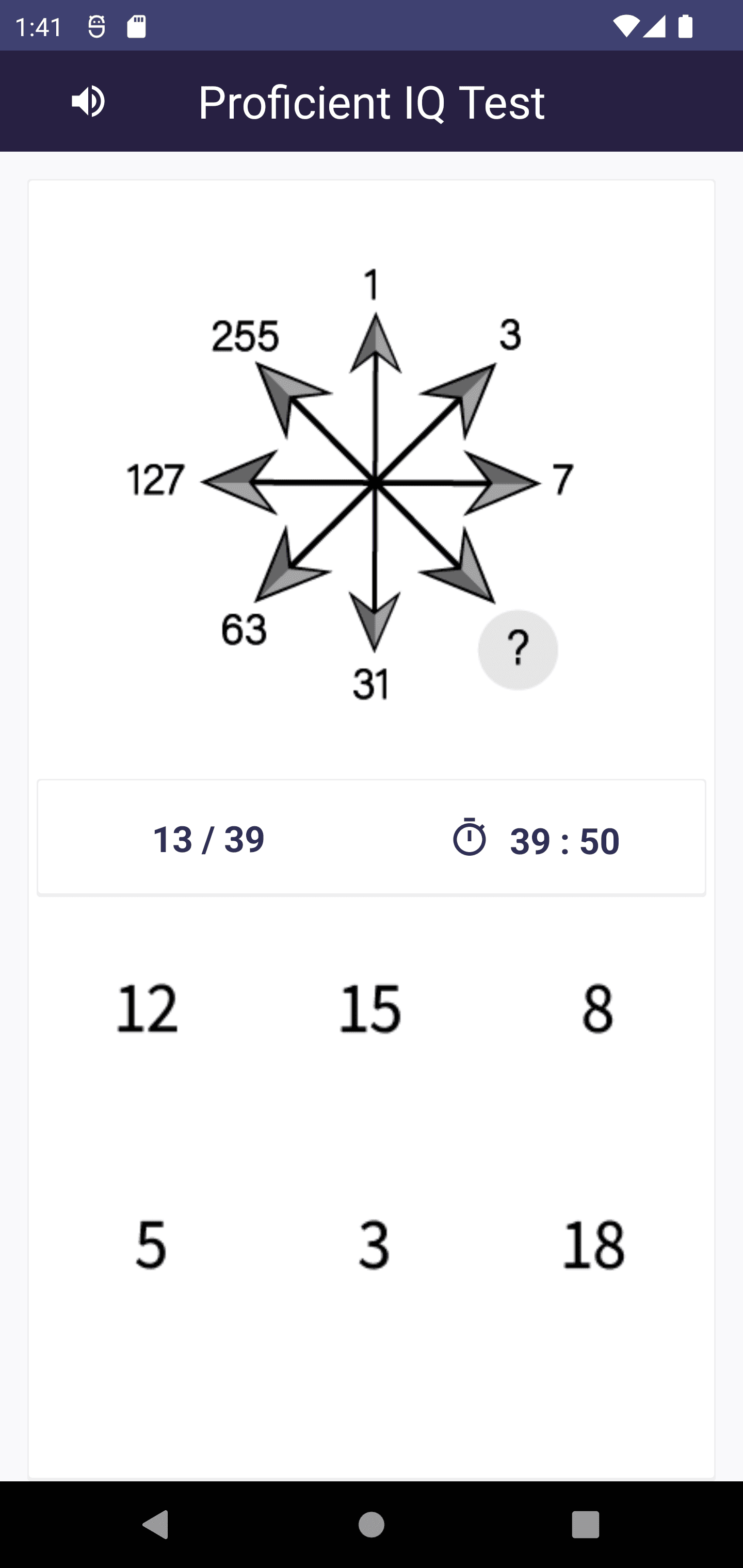Tap the cellular signal icon

pos(655,27)
